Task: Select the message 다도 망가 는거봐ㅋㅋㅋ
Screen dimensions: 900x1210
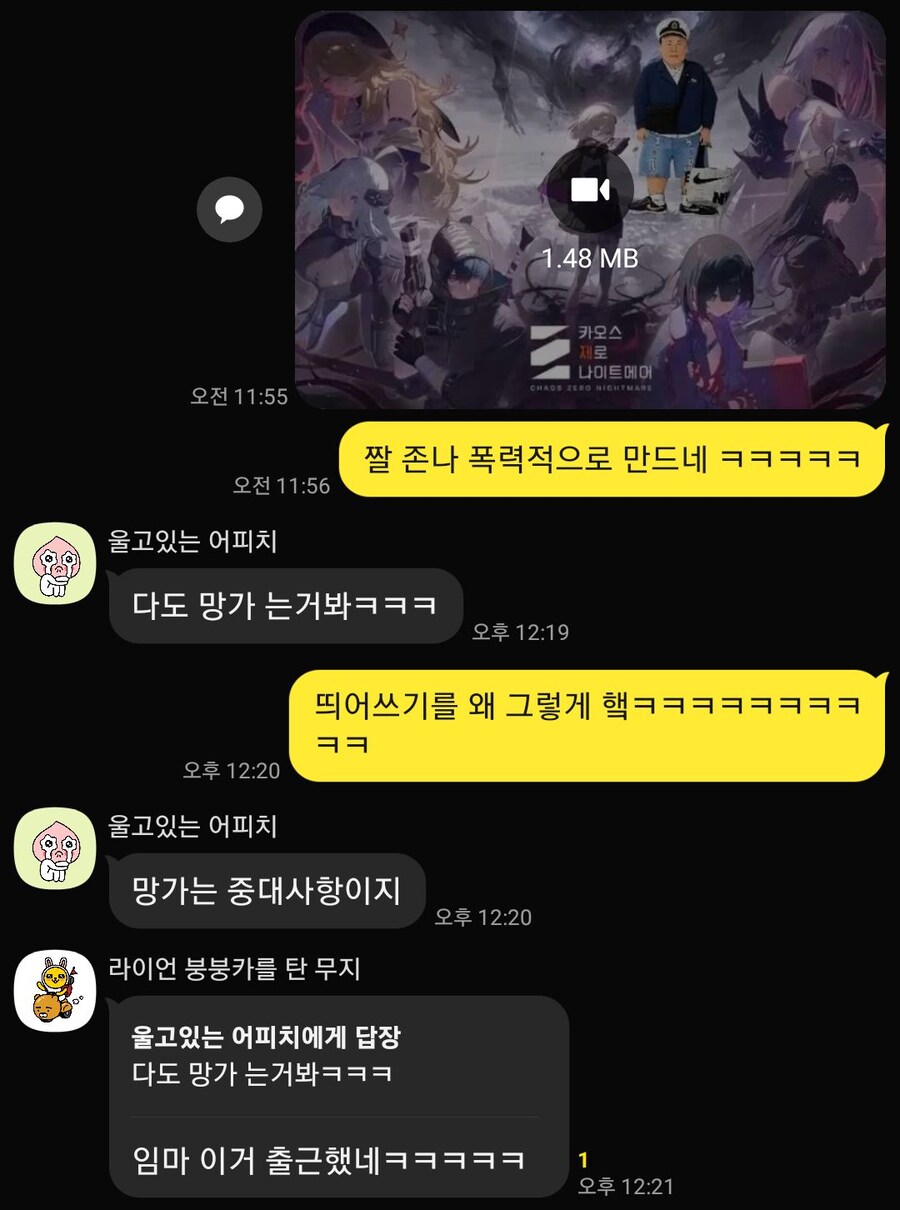Action: pos(285,603)
